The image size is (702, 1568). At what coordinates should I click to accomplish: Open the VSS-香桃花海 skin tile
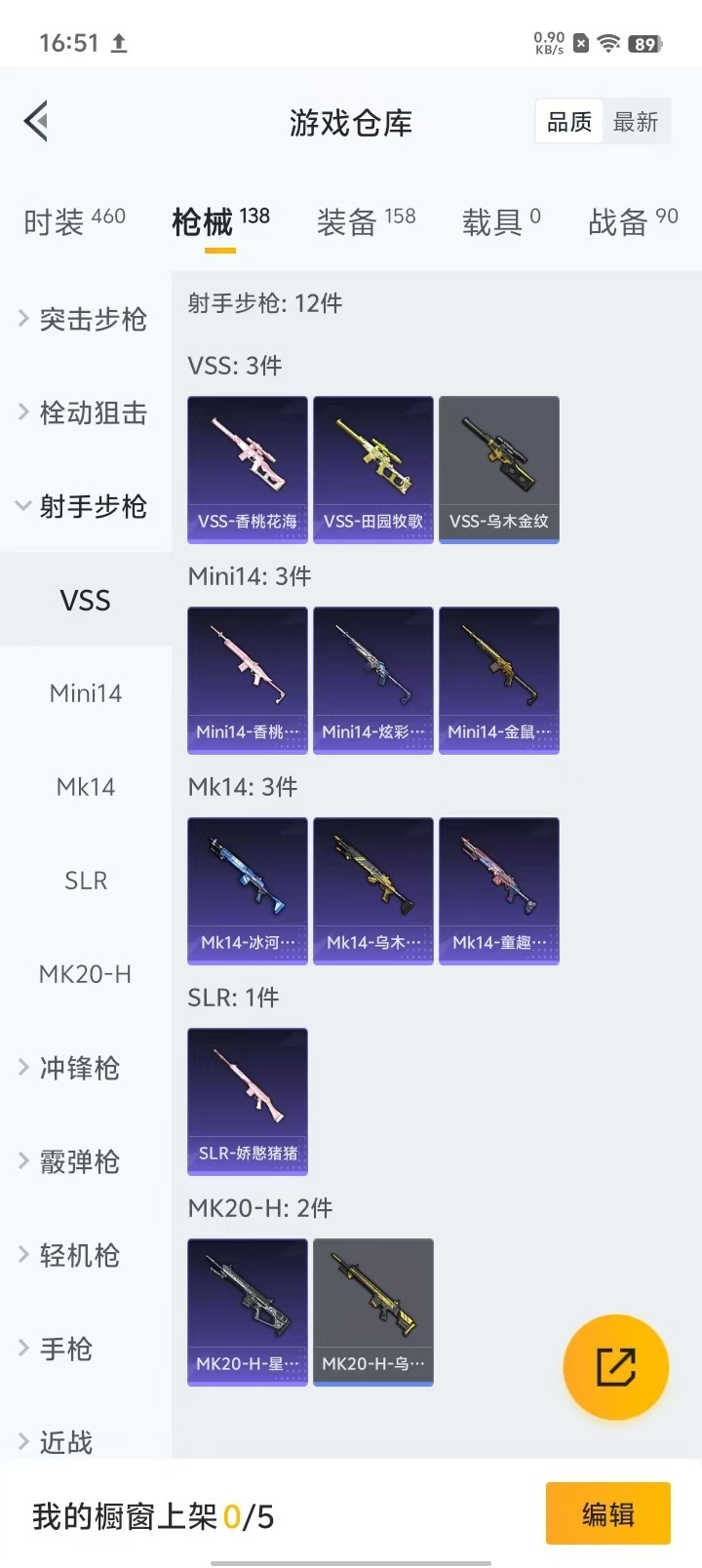coord(248,469)
